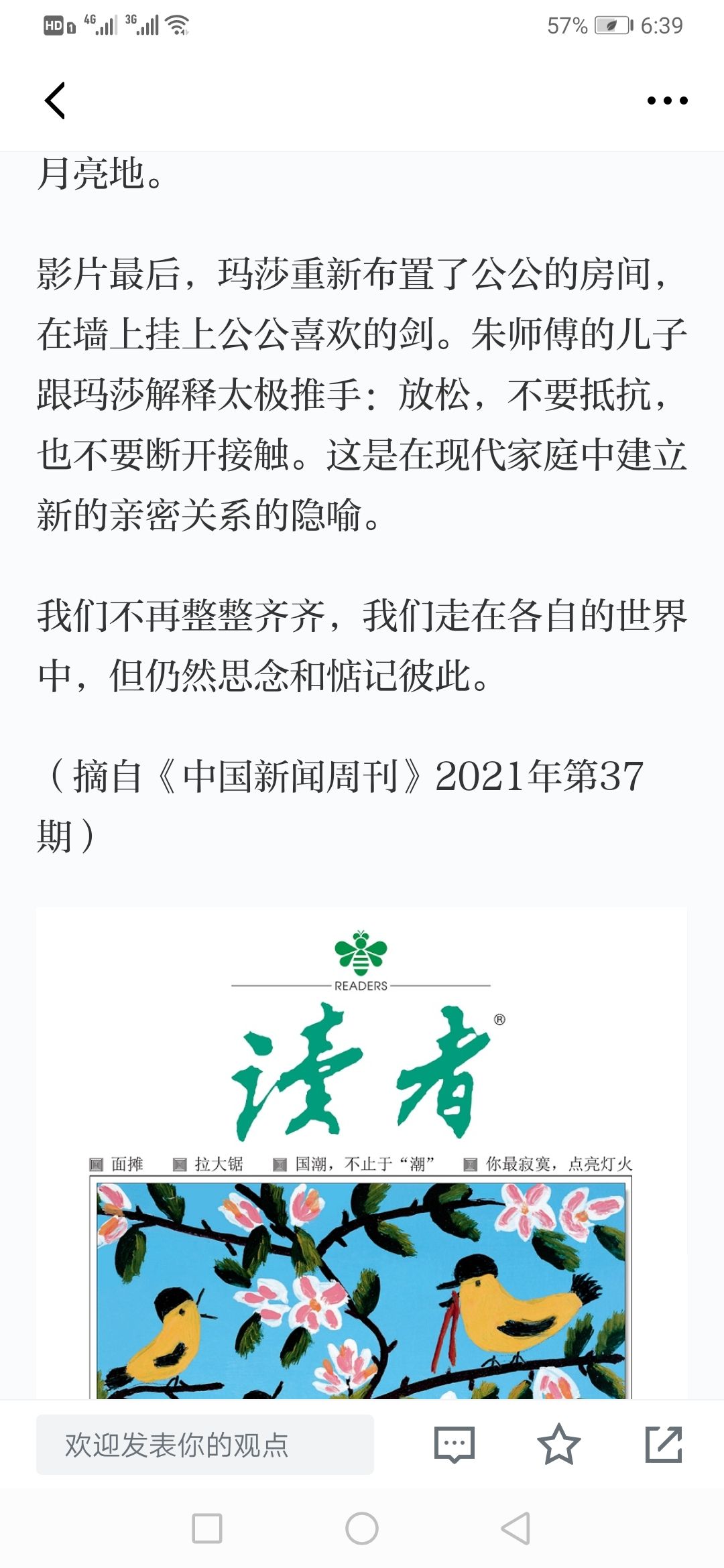Share the article via share icon
724x1568 pixels.
664,1445
